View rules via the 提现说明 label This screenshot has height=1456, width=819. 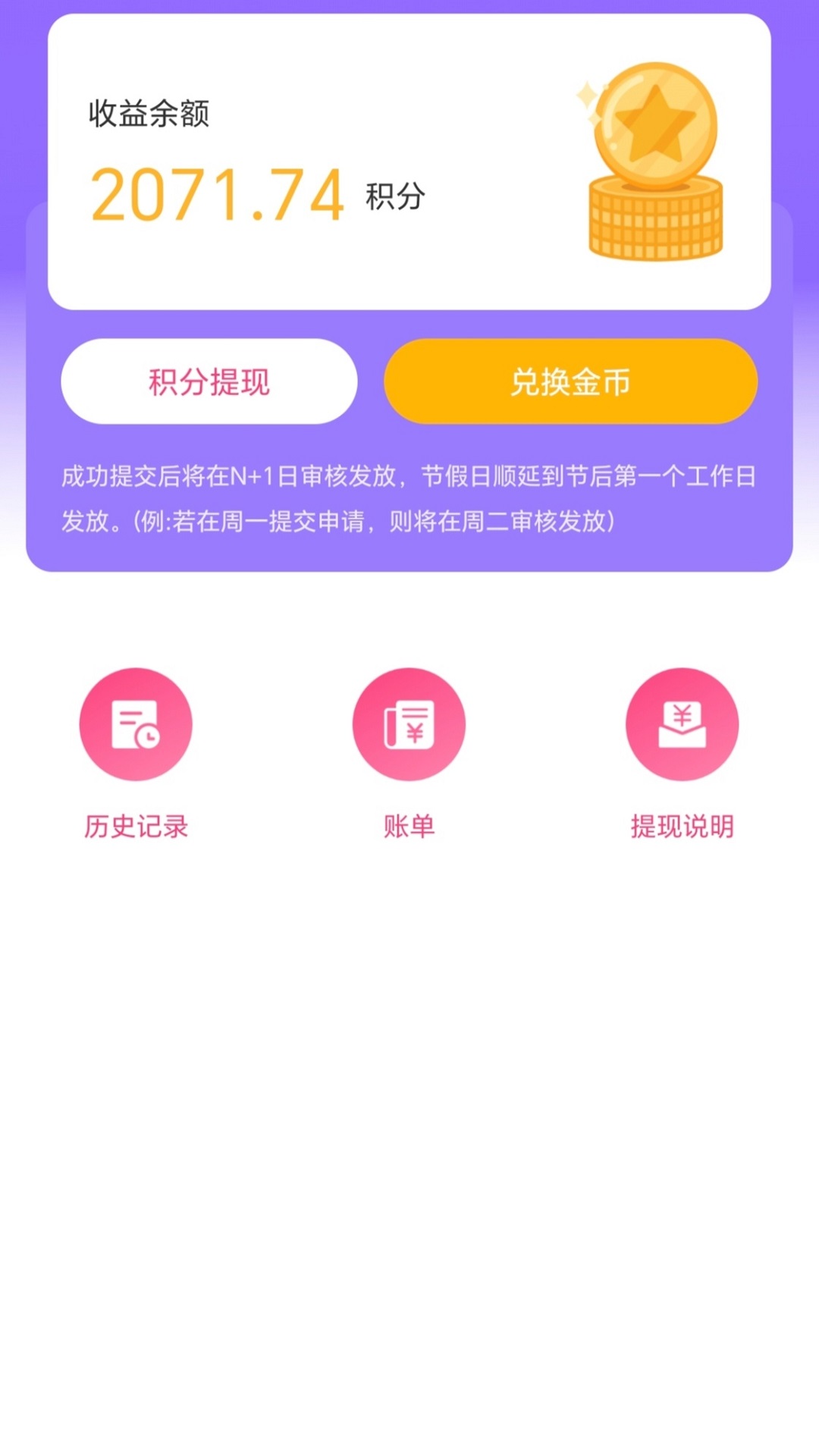click(682, 827)
